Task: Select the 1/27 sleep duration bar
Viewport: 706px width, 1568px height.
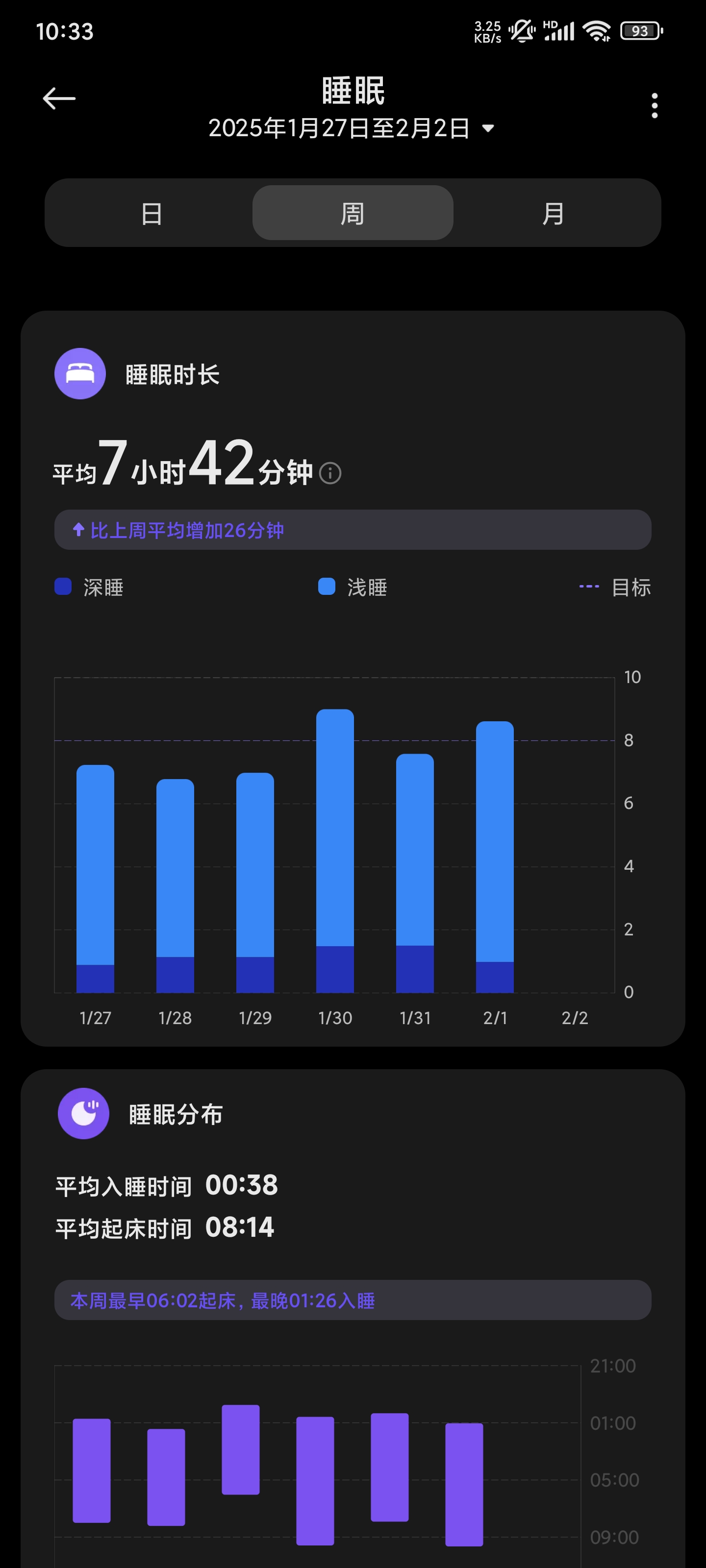Action: 95,879
